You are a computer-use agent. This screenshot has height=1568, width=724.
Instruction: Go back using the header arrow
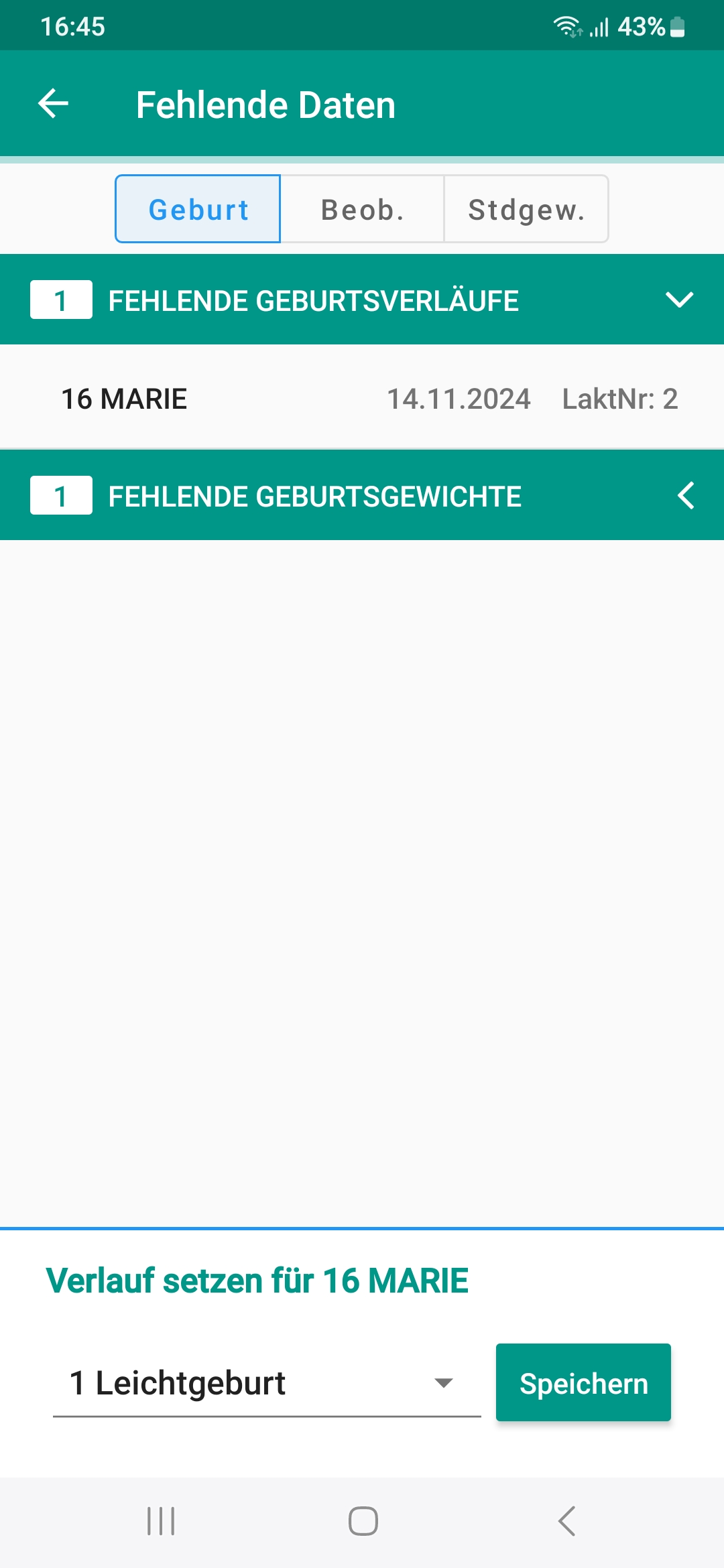coord(54,104)
